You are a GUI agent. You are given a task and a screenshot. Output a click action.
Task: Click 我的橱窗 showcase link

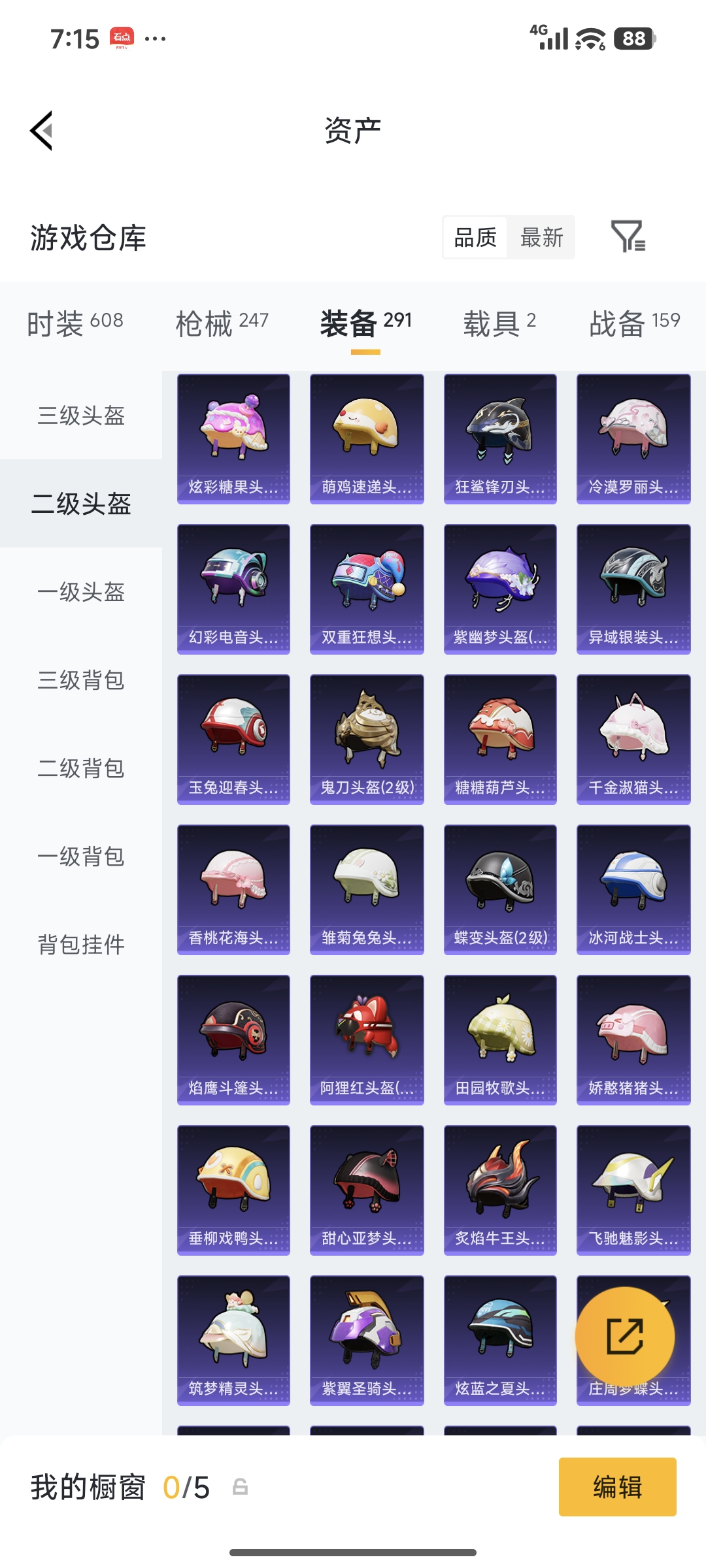[x=88, y=1488]
